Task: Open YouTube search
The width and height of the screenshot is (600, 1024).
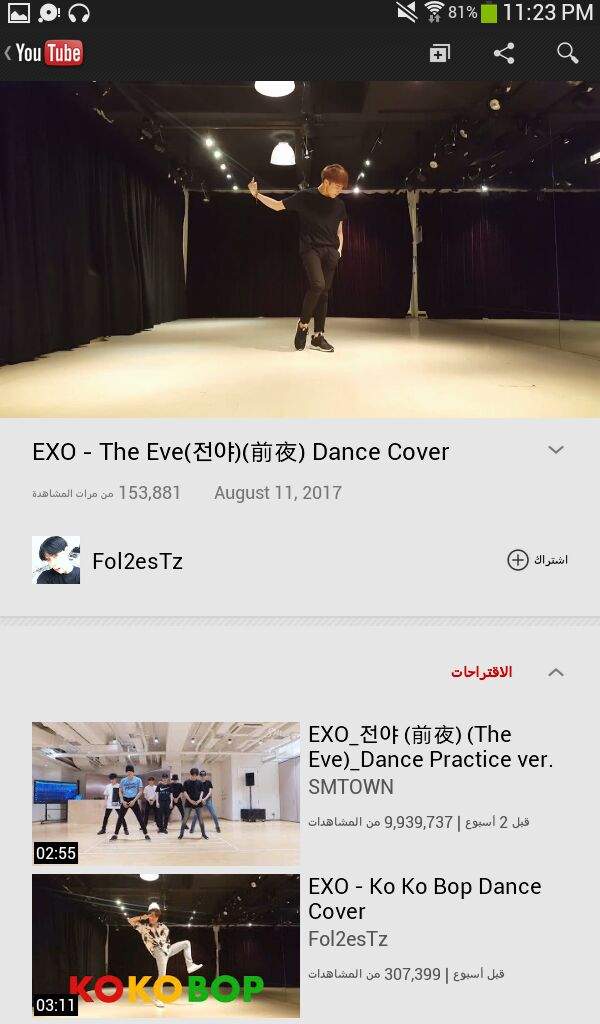Action: pos(567,53)
